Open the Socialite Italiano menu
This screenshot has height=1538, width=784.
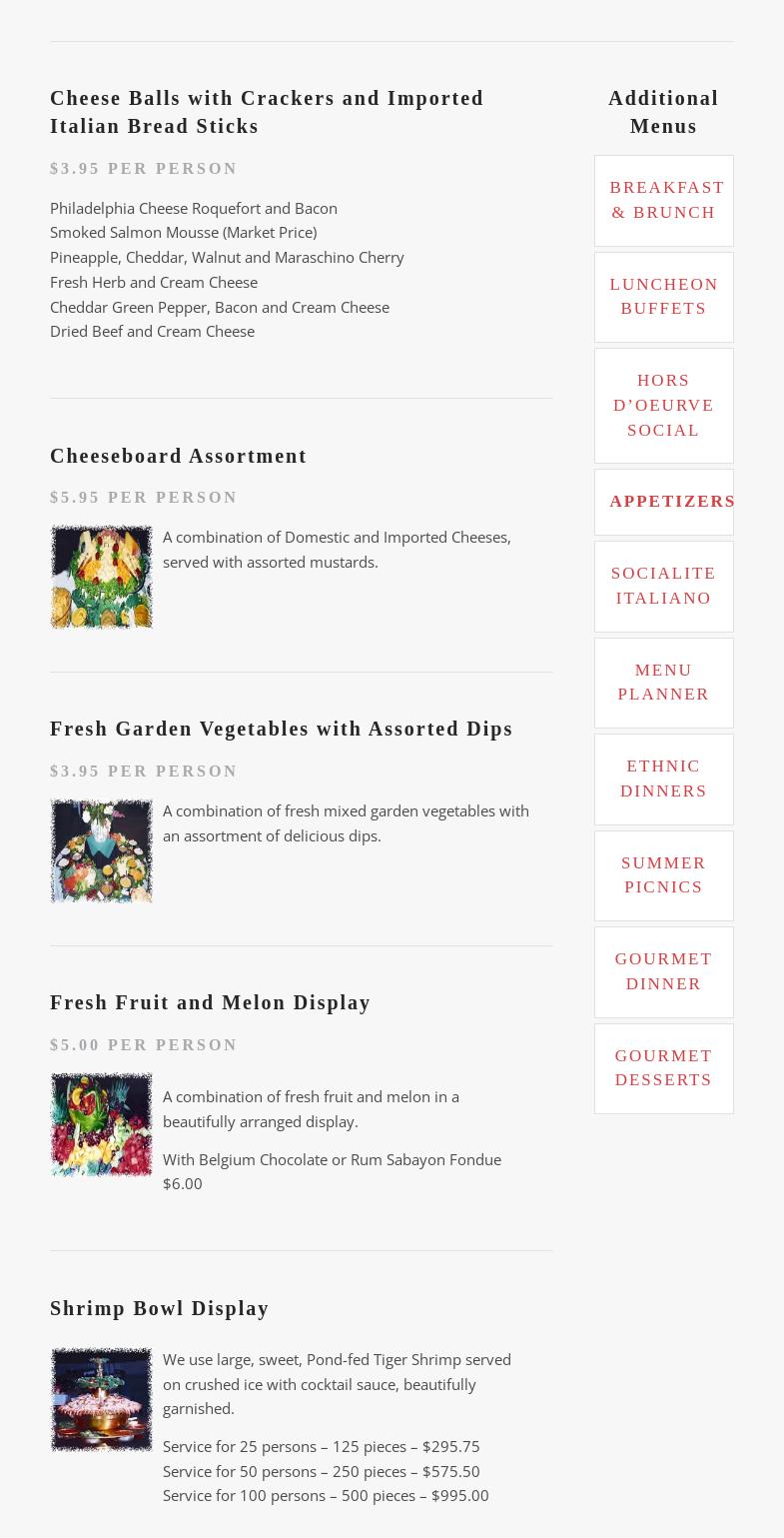[x=663, y=586]
